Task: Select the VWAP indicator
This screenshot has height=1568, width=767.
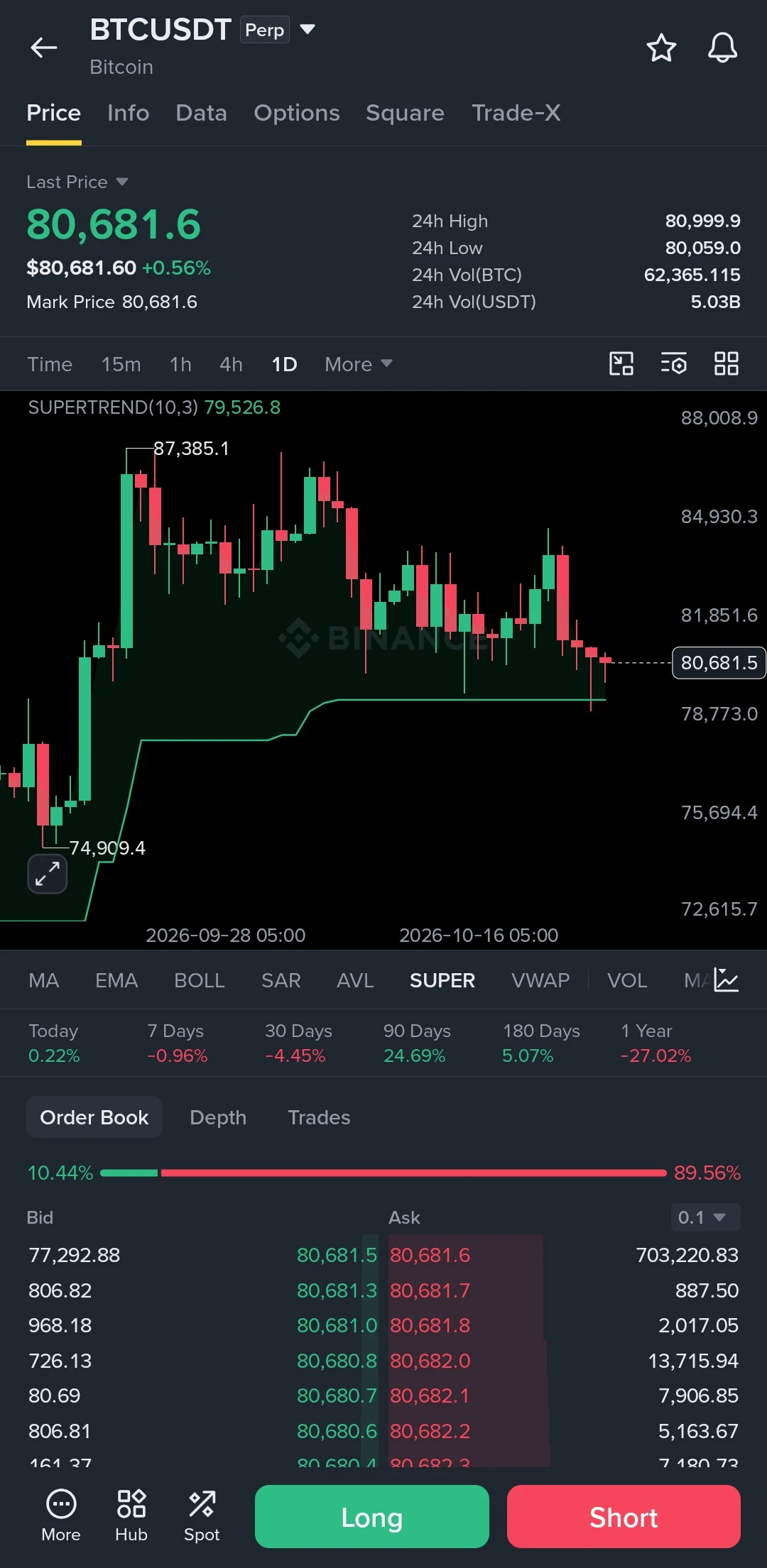Action: pyautogui.click(x=540, y=980)
